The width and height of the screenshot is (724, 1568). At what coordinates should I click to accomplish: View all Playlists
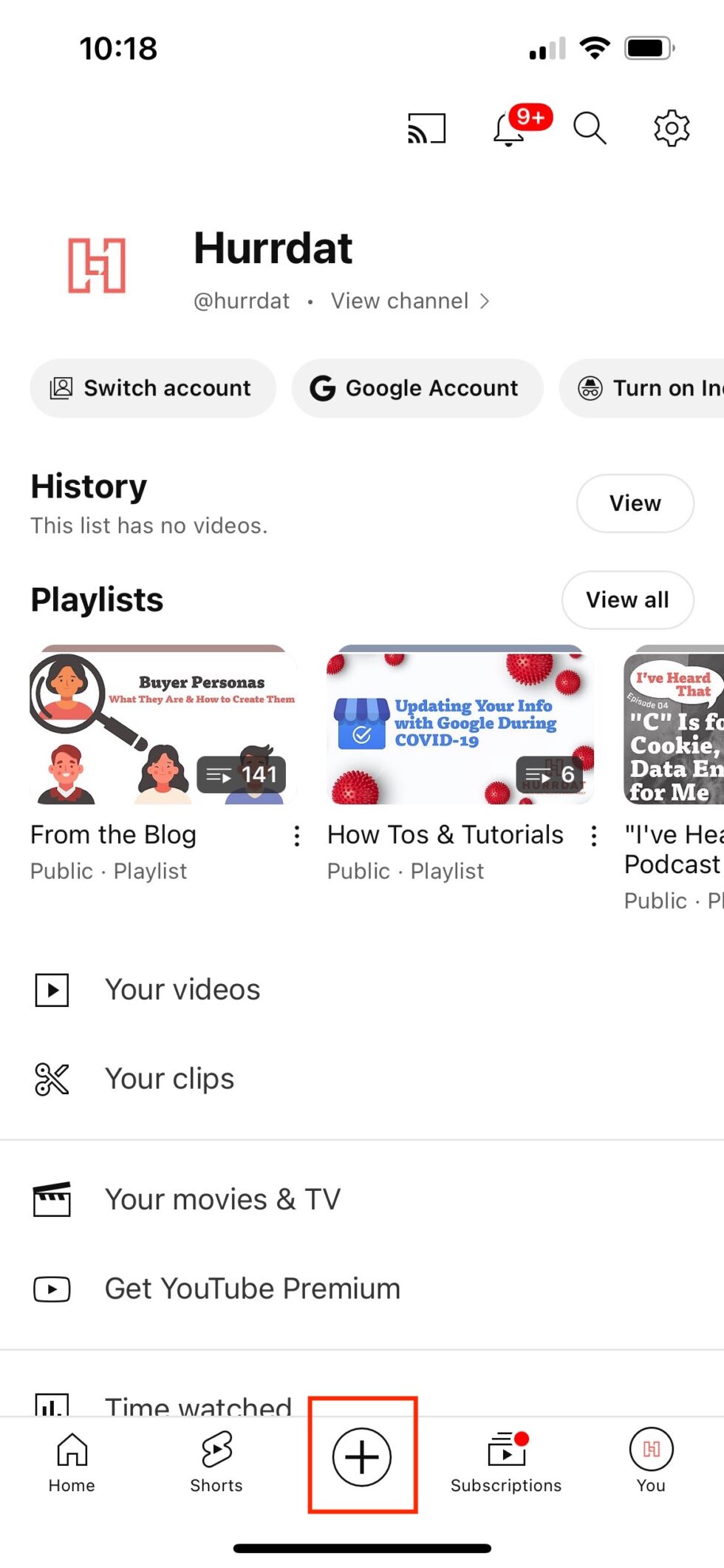[x=626, y=600]
